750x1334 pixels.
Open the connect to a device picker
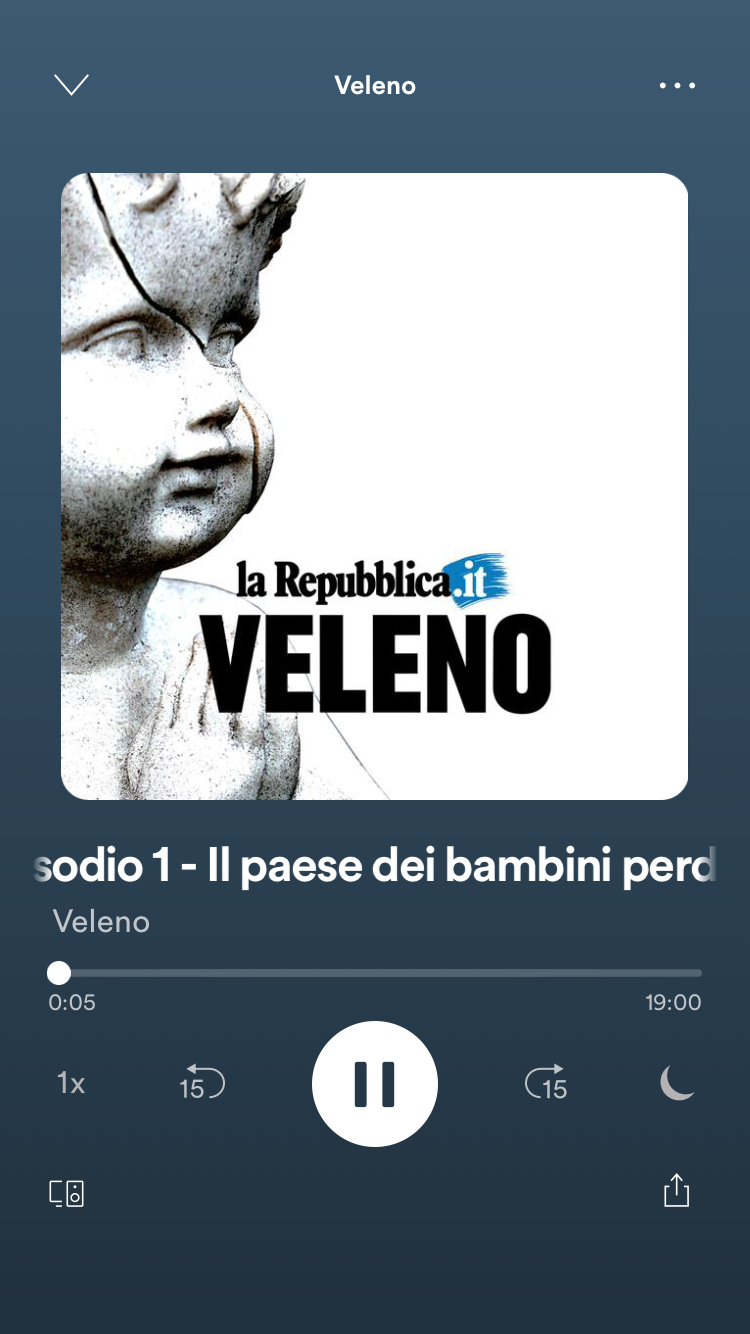click(67, 1193)
